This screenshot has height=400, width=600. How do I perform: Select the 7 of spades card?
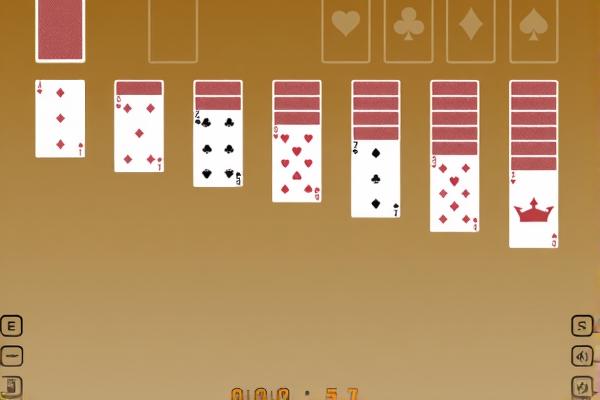pyautogui.click(x=376, y=180)
